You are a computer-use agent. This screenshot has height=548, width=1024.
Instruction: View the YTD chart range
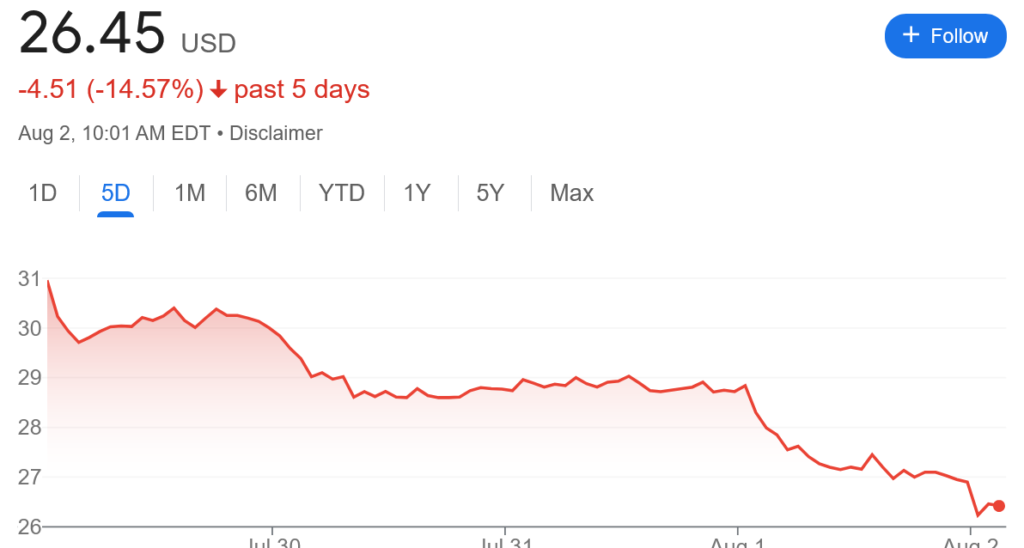pyautogui.click(x=341, y=193)
